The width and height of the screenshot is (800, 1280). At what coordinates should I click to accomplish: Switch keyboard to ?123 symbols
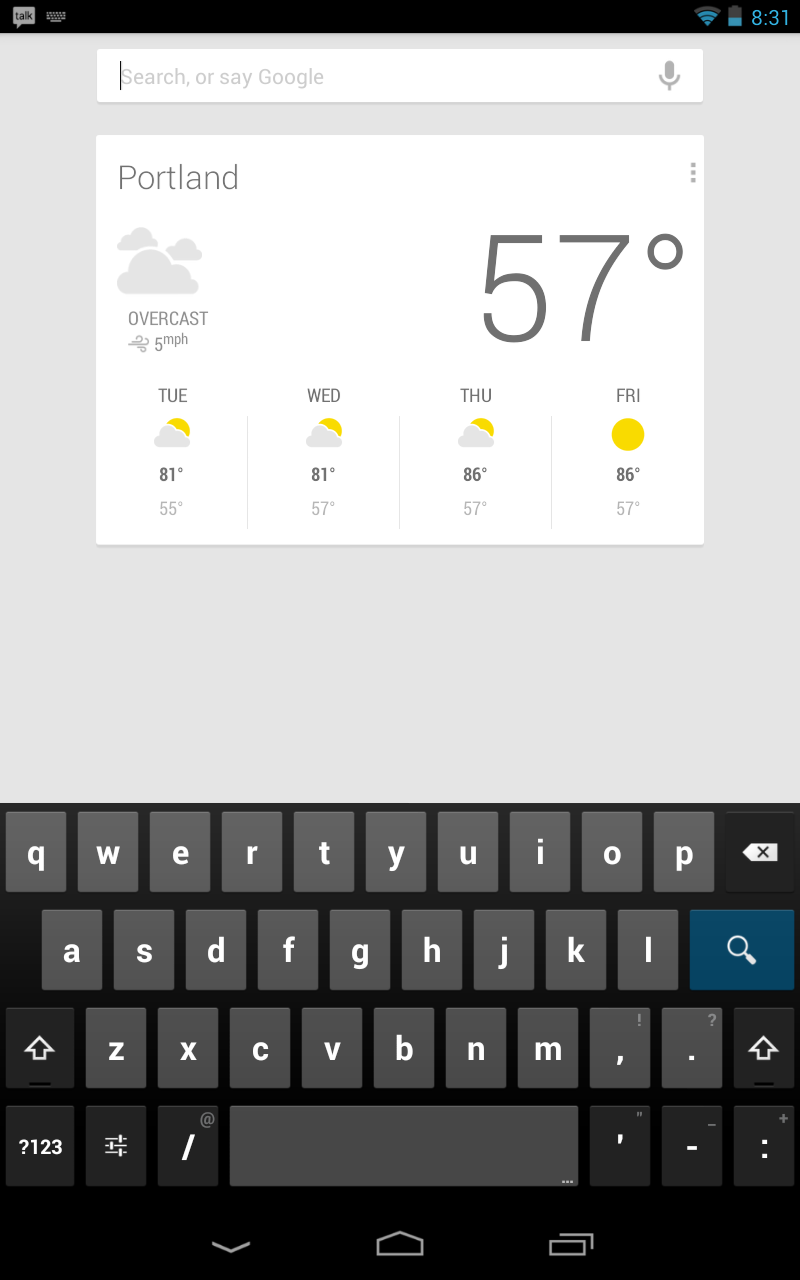coord(40,1147)
